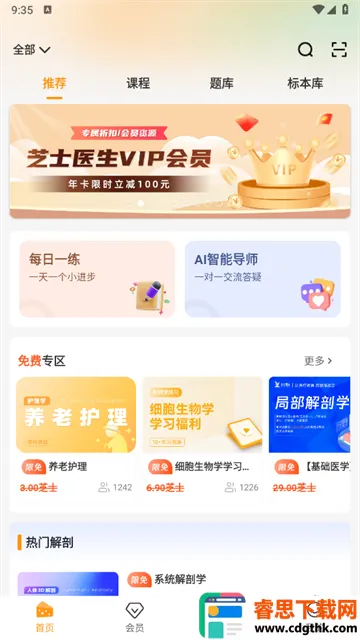Image resolution: width=360 pixels, height=640 pixels.
Task: View 更多 in the 免费专区 section
Action: coord(318,361)
